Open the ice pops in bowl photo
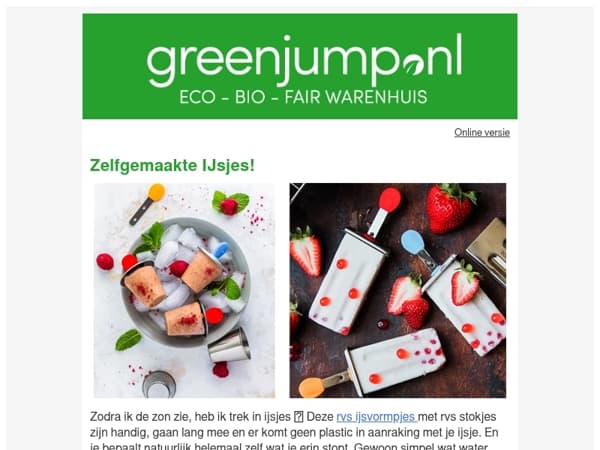600x450 pixels. point(184,290)
